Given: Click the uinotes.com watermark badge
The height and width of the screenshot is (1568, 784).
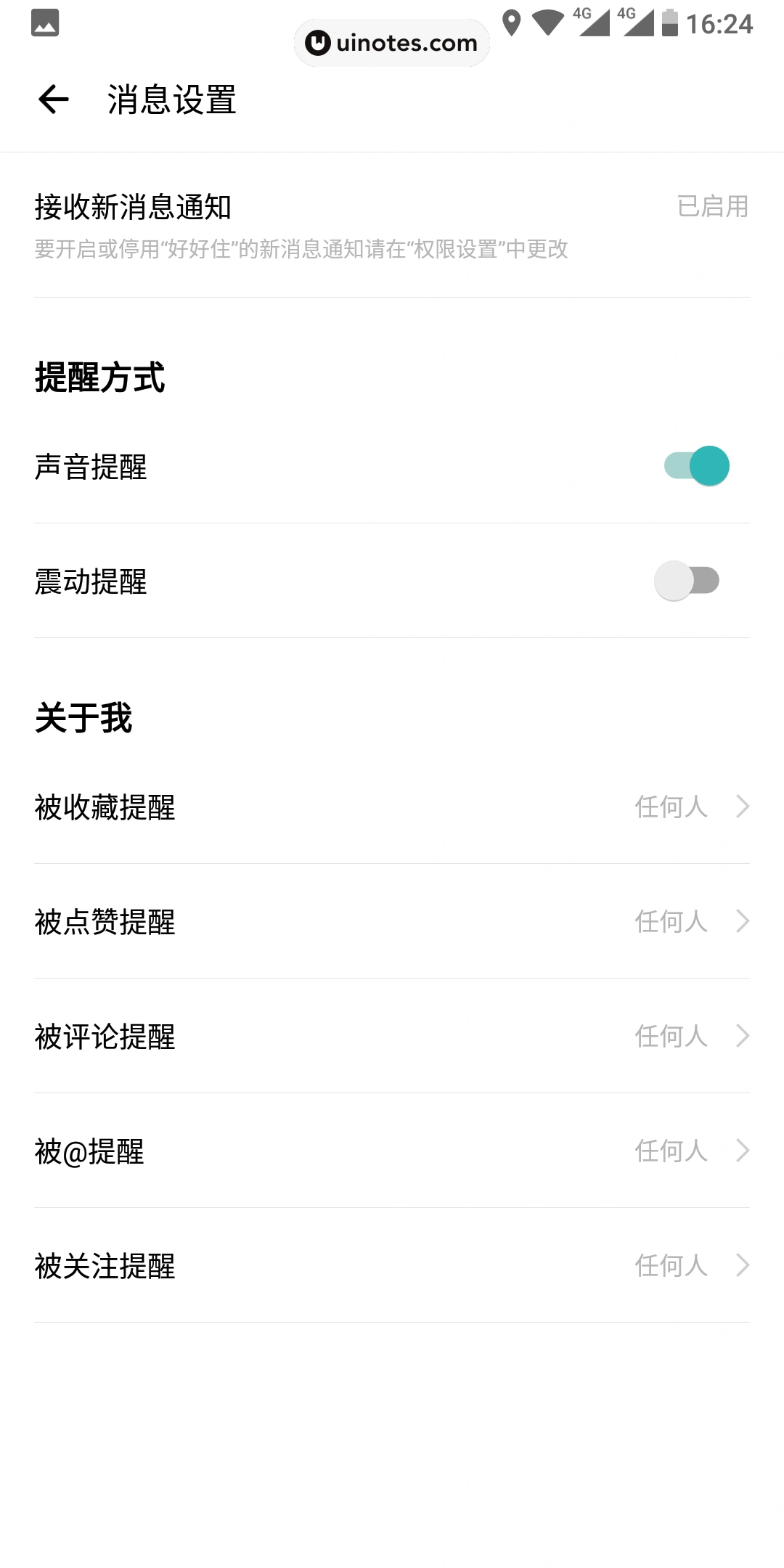Looking at the screenshot, I should pyautogui.click(x=391, y=43).
